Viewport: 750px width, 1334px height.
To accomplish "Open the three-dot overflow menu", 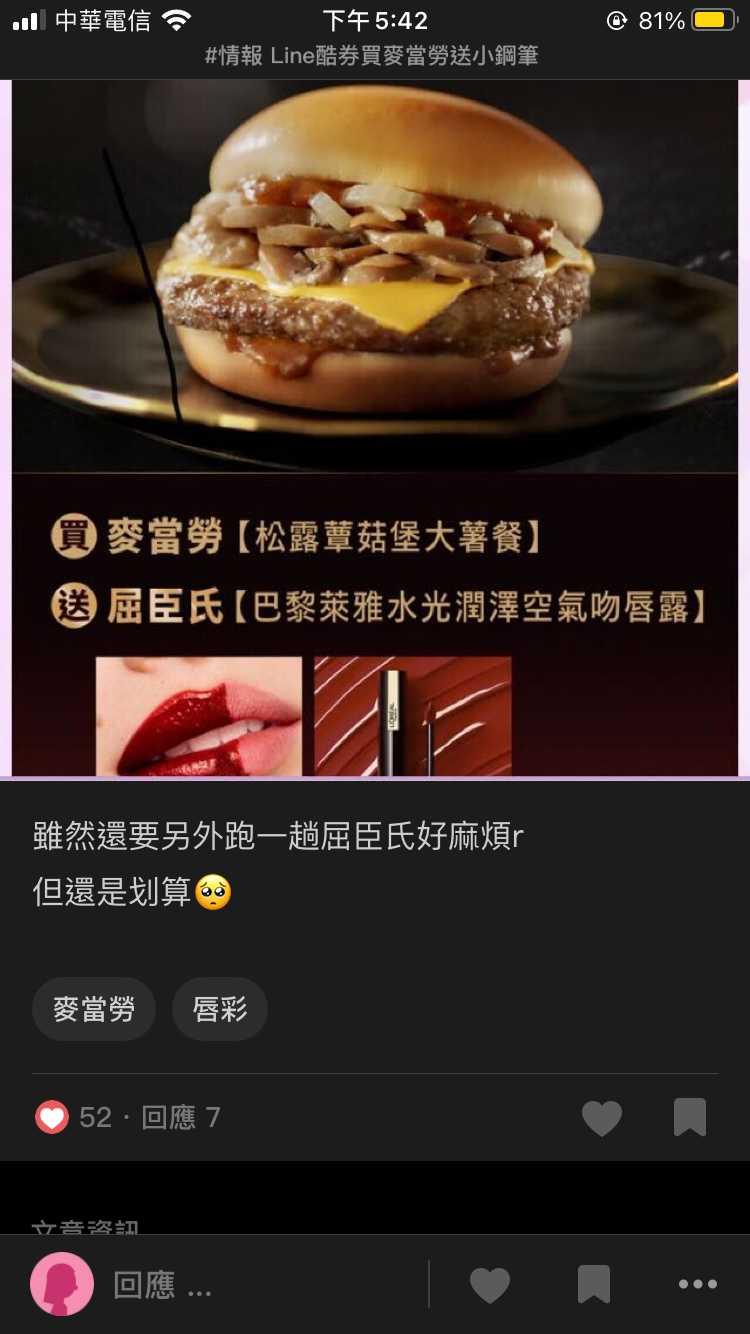I will tap(697, 1285).
